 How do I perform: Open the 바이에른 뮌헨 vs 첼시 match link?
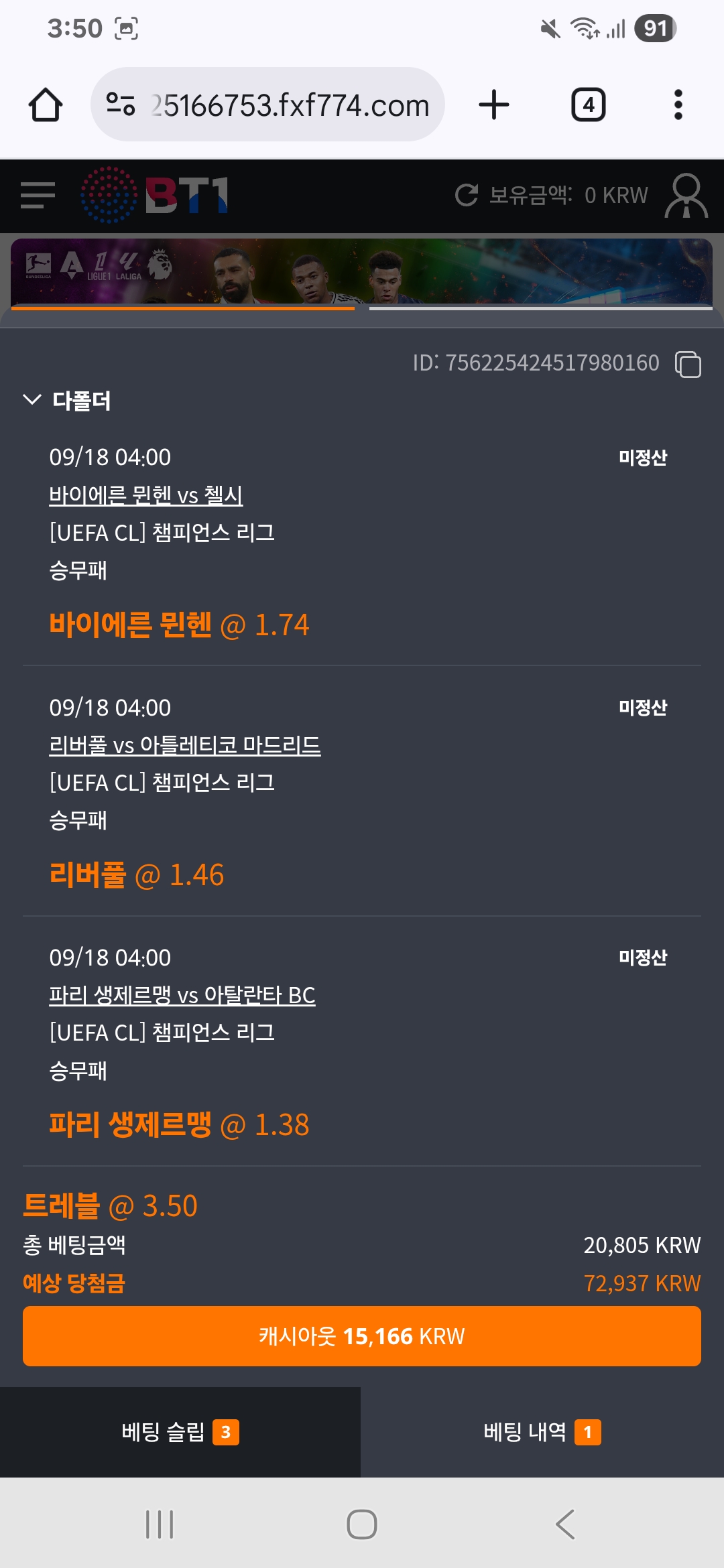[x=146, y=495]
